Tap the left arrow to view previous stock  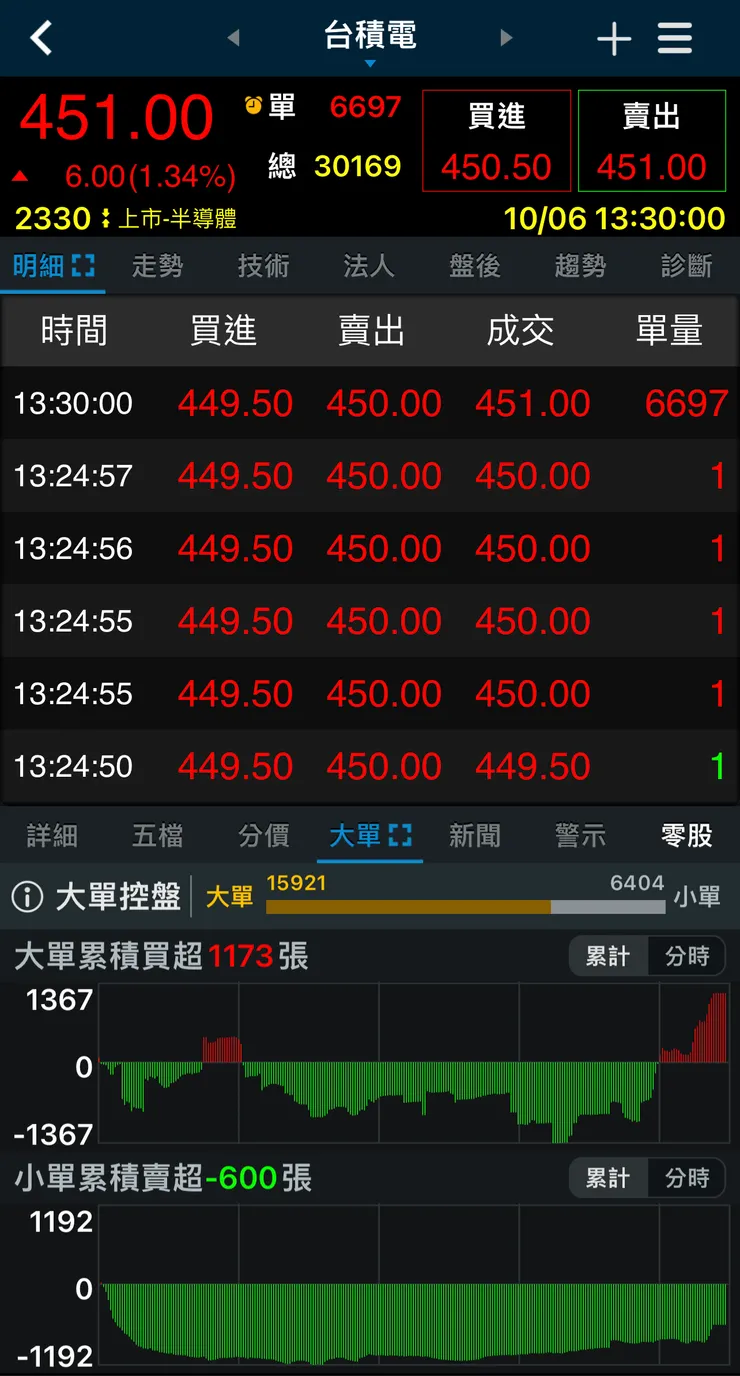(234, 37)
